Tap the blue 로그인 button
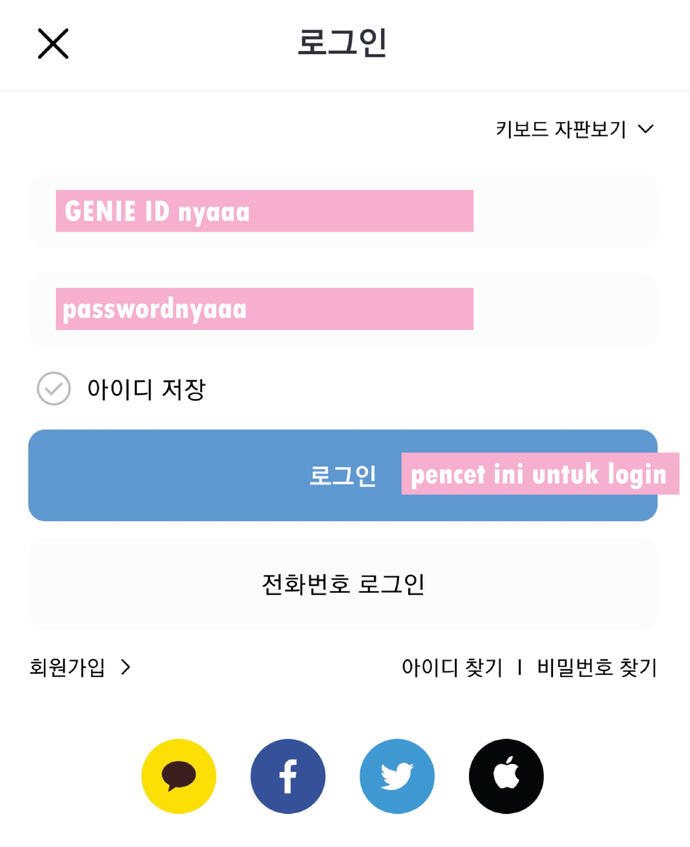Image resolution: width=690 pixels, height=847 pixels. click(343, 475)
